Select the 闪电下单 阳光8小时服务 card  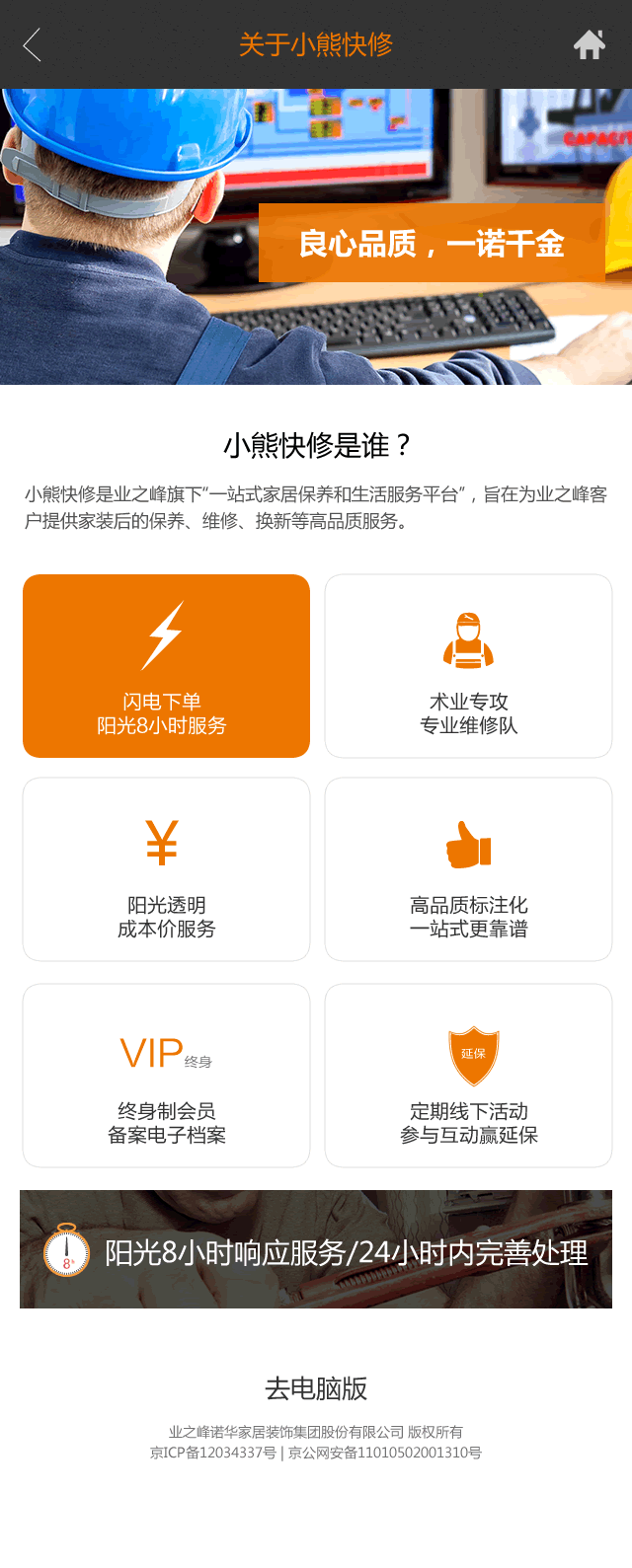coord(166,666)
